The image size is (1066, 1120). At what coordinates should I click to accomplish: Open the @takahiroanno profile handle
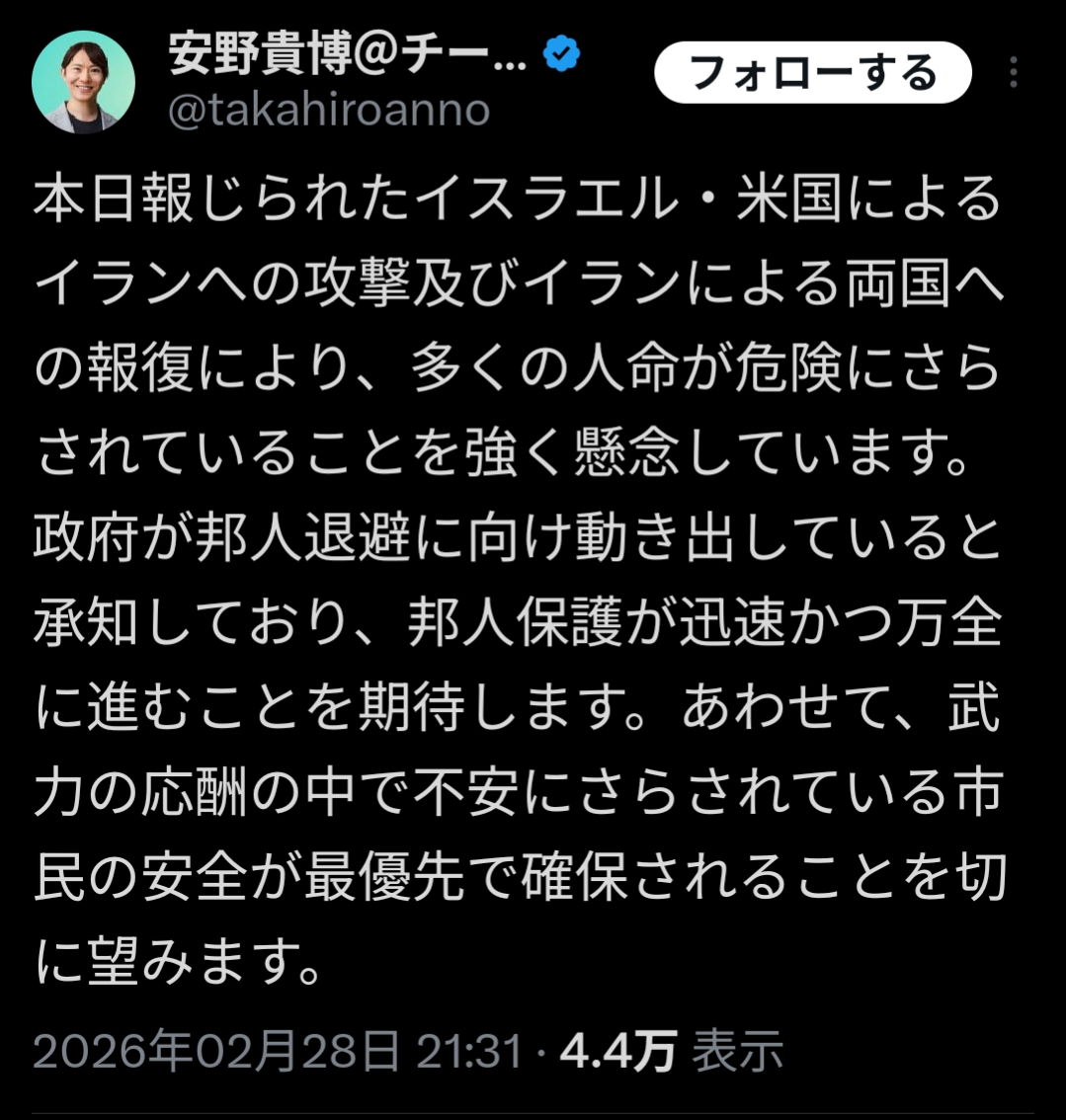coord(328,110)
